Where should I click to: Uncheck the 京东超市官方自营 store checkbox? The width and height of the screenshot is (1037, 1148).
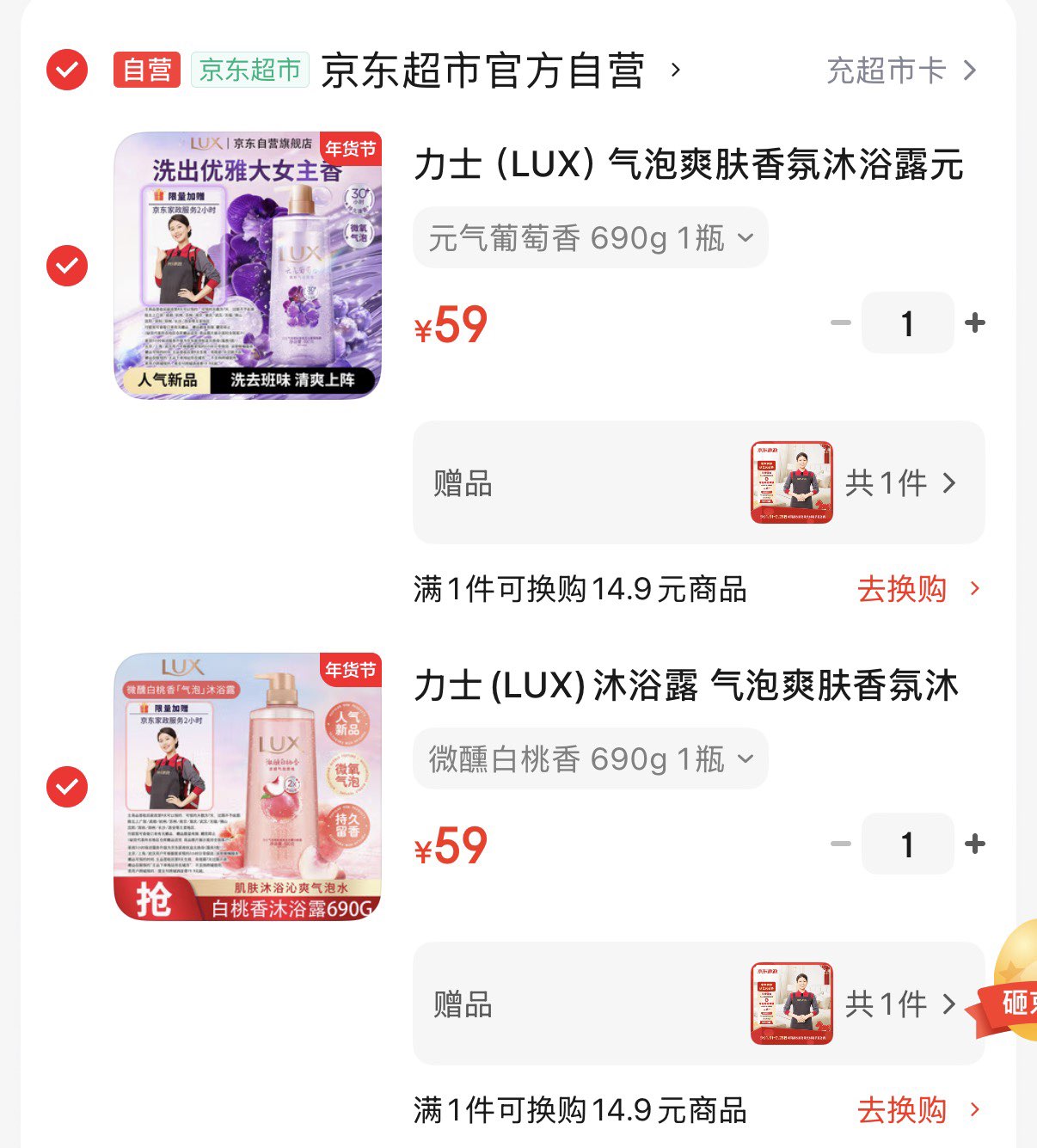click(x=67, y=70)
